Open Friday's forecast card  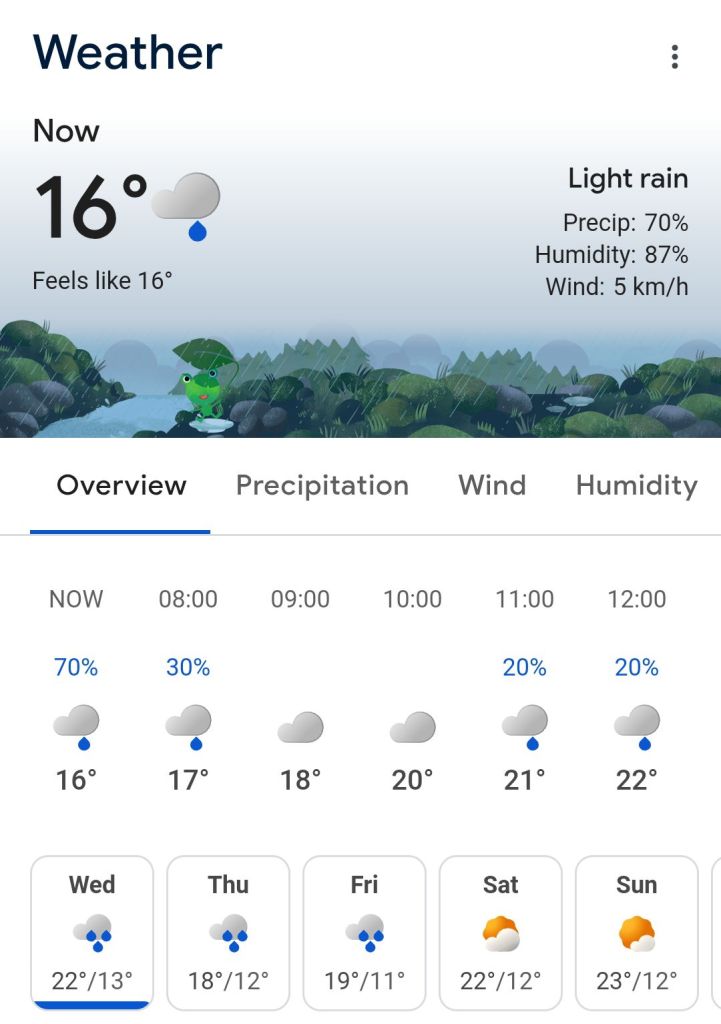pos(364,932)
